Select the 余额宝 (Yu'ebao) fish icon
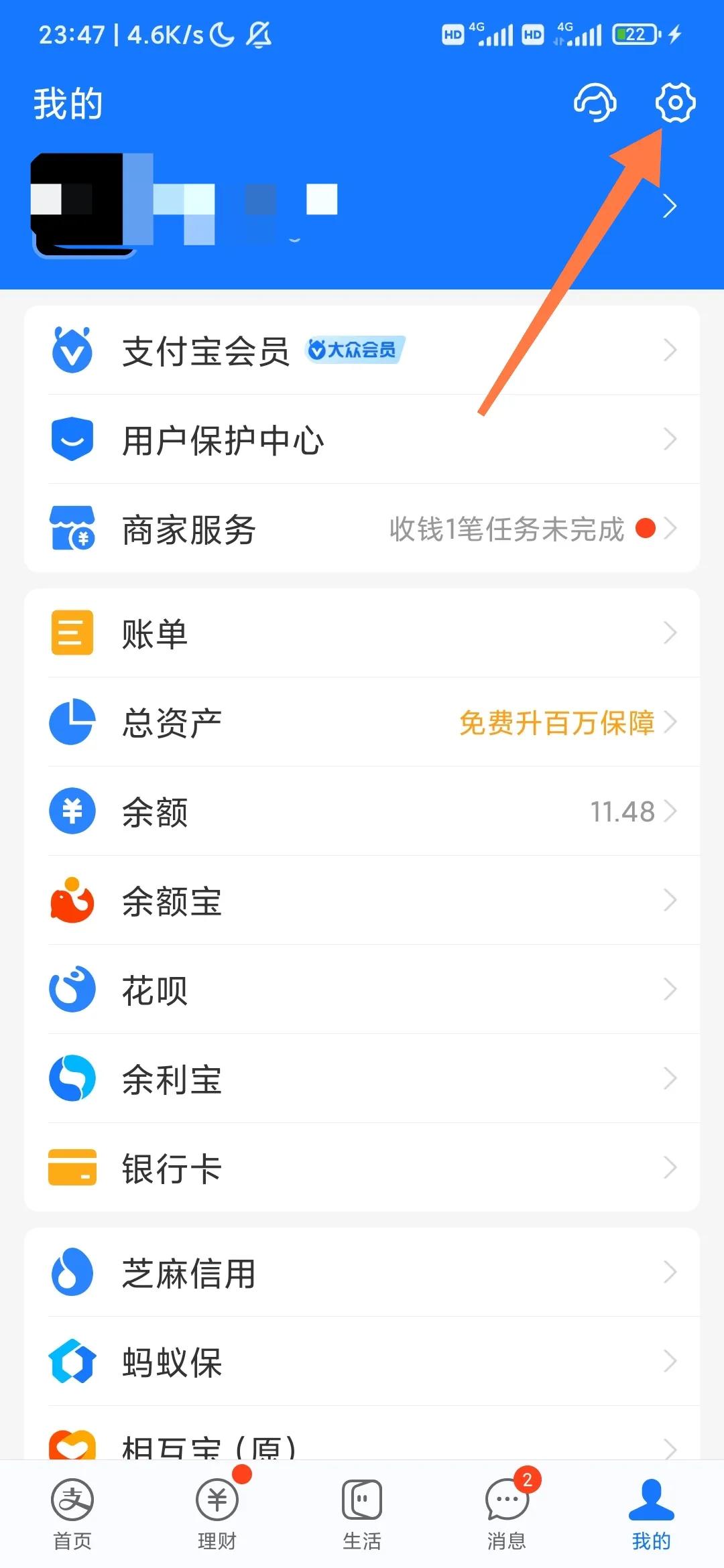This screenshot has height=1568, width=724. click(72, 901)
